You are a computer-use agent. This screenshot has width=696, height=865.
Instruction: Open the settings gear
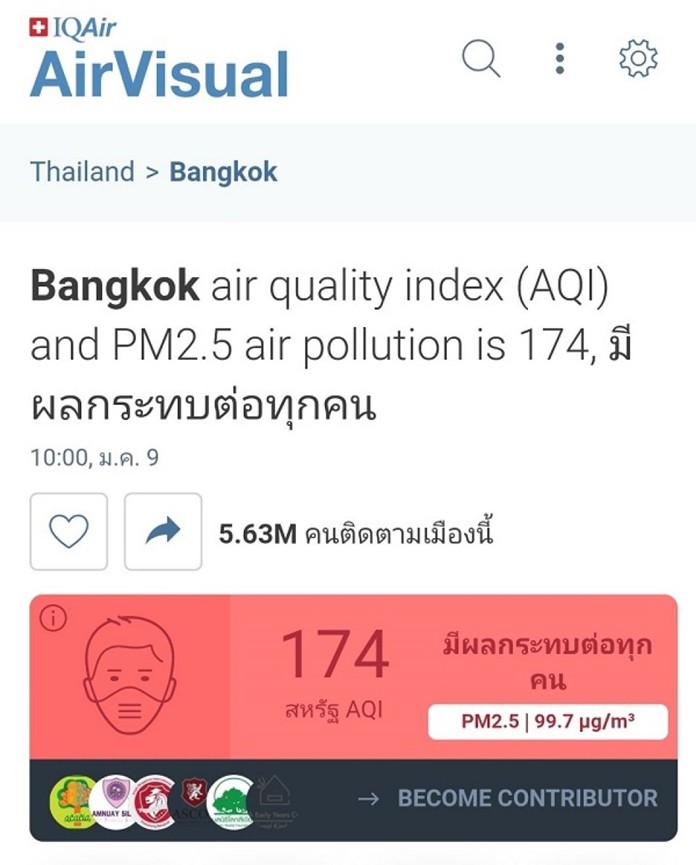[638, 58]
